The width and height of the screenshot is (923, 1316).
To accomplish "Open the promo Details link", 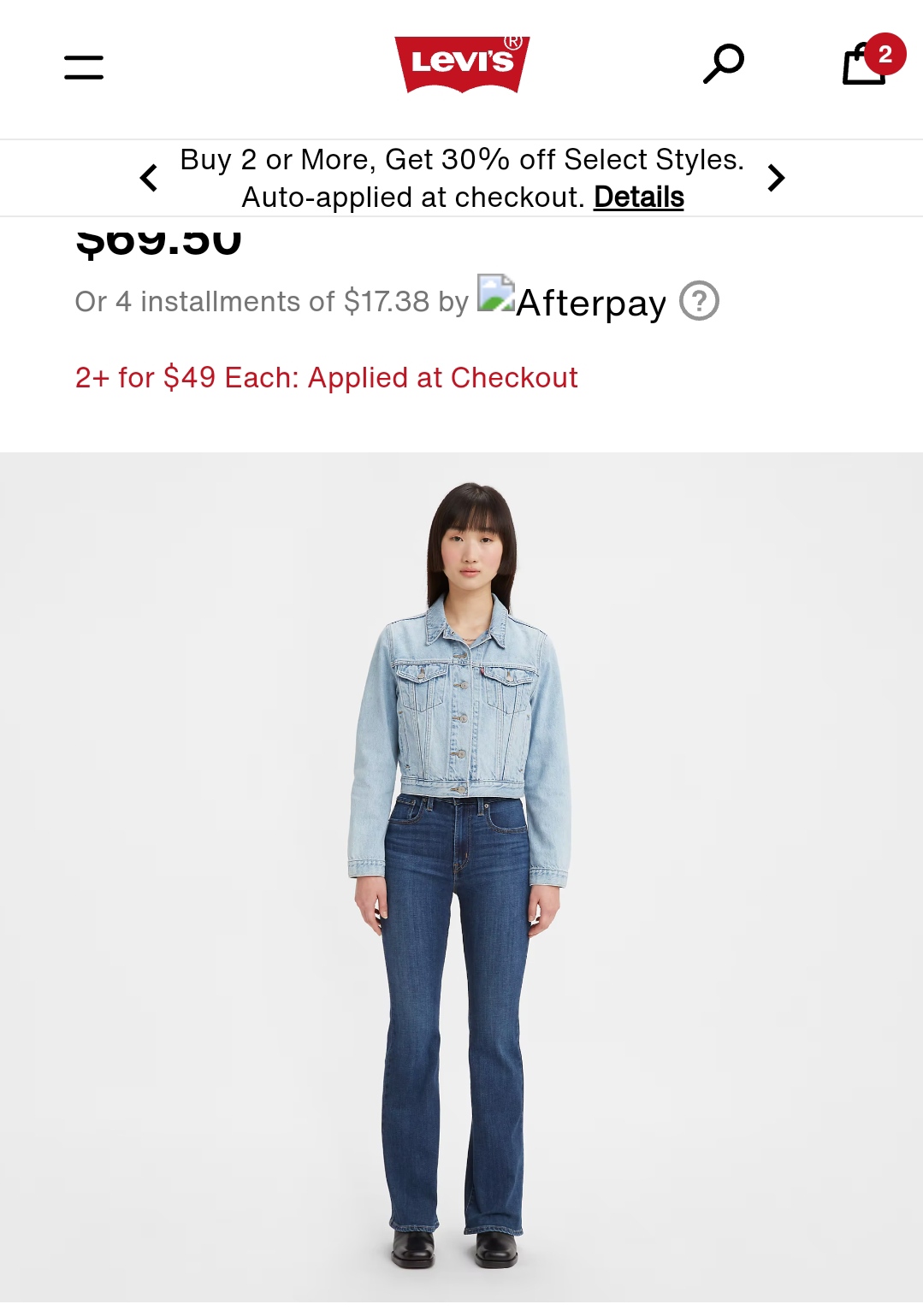I will point(639,198).
